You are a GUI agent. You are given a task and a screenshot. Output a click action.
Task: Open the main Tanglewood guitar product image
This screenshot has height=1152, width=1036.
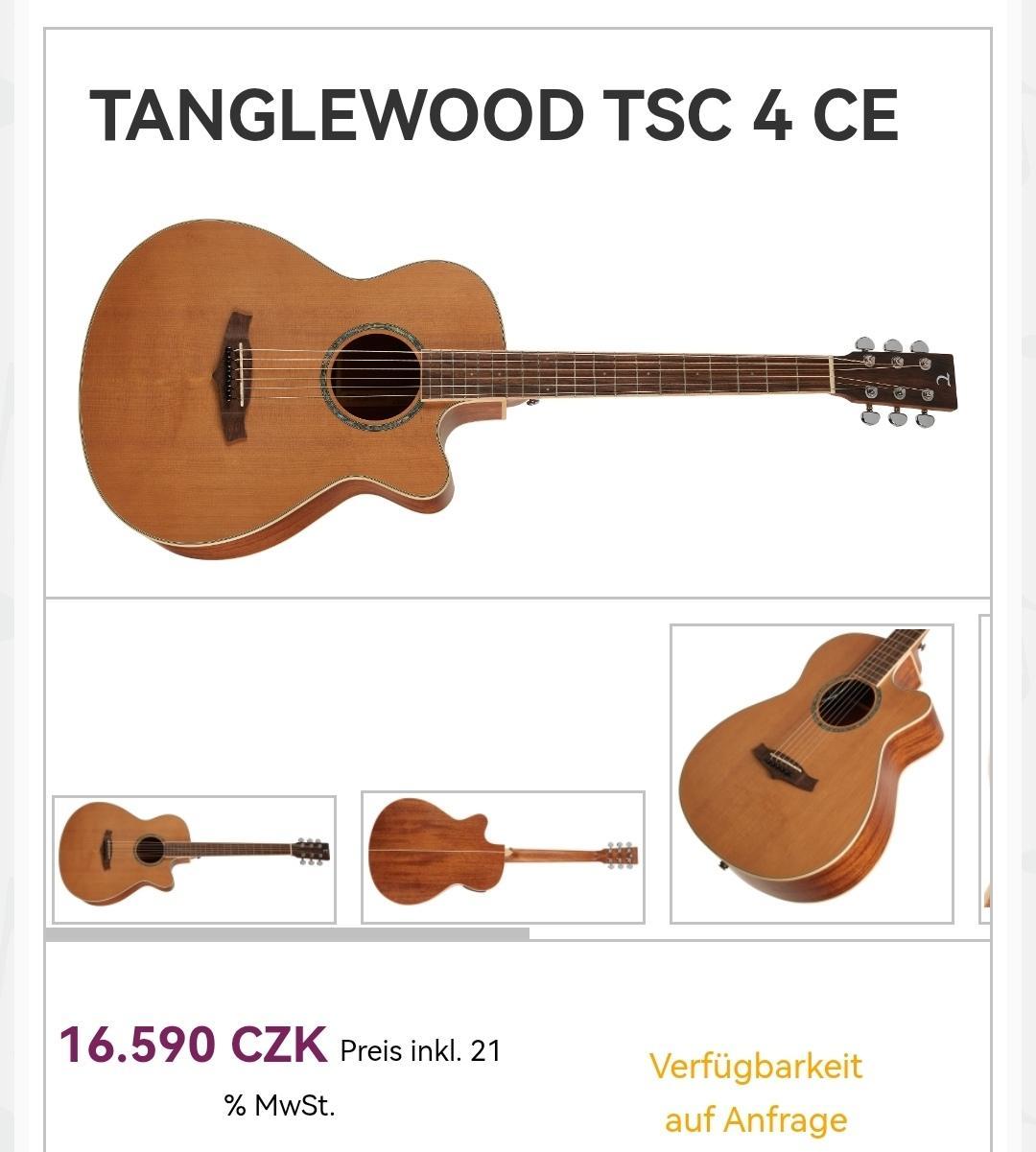tap(518, 388)
